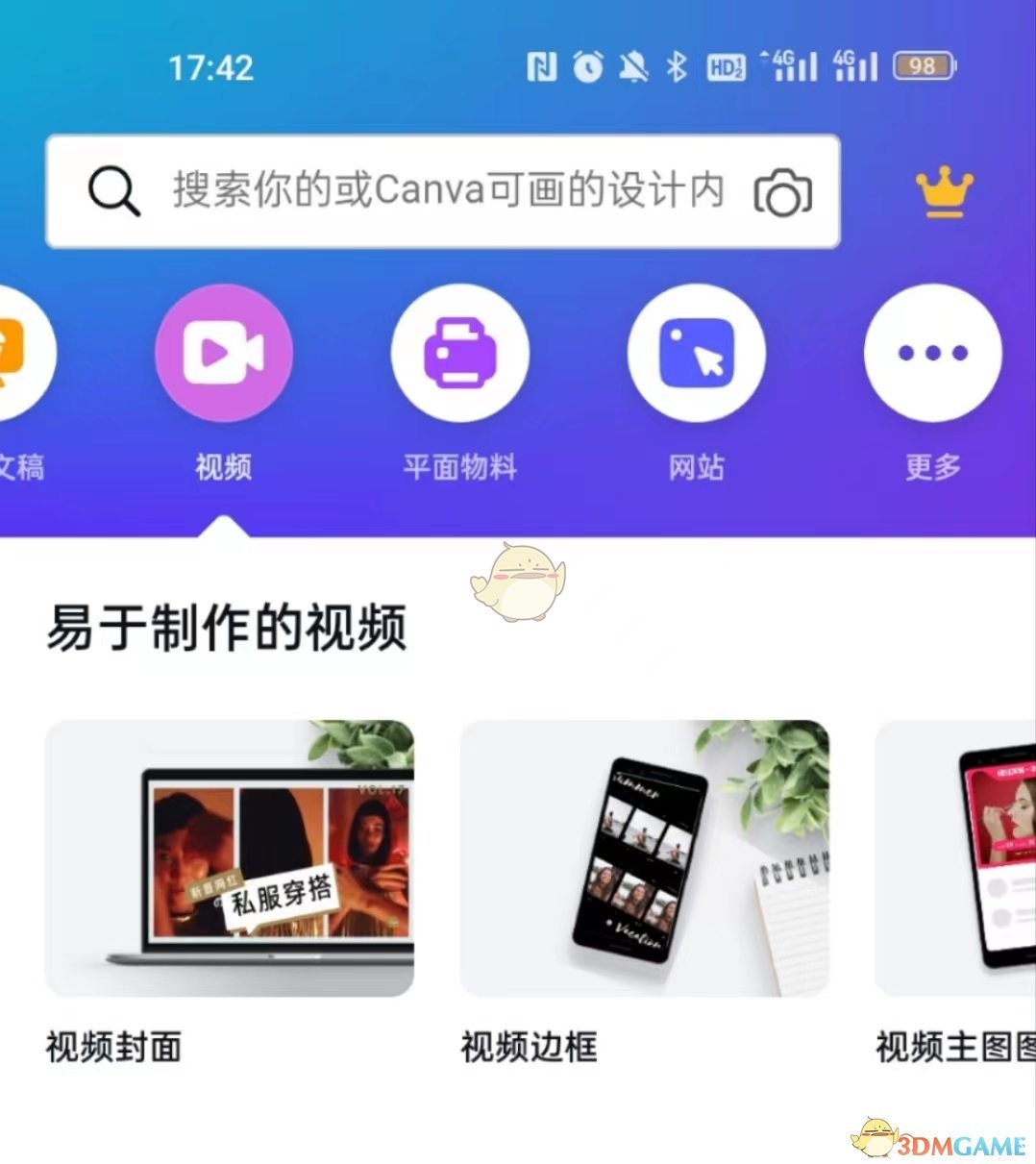Screen dimensions: 1036x1164
Task: Open the 视频封面 template card
Action: [x=230, y=857]
